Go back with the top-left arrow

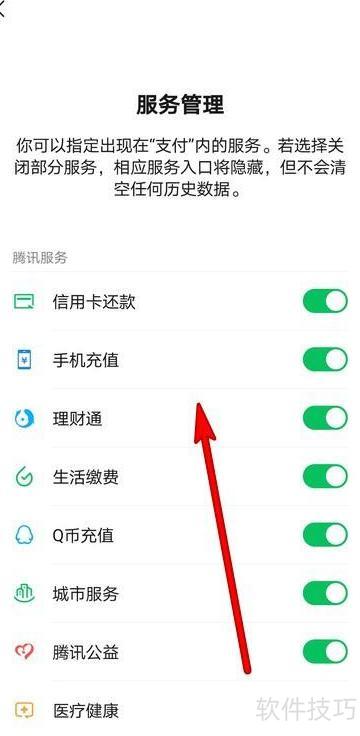point(2,10)
